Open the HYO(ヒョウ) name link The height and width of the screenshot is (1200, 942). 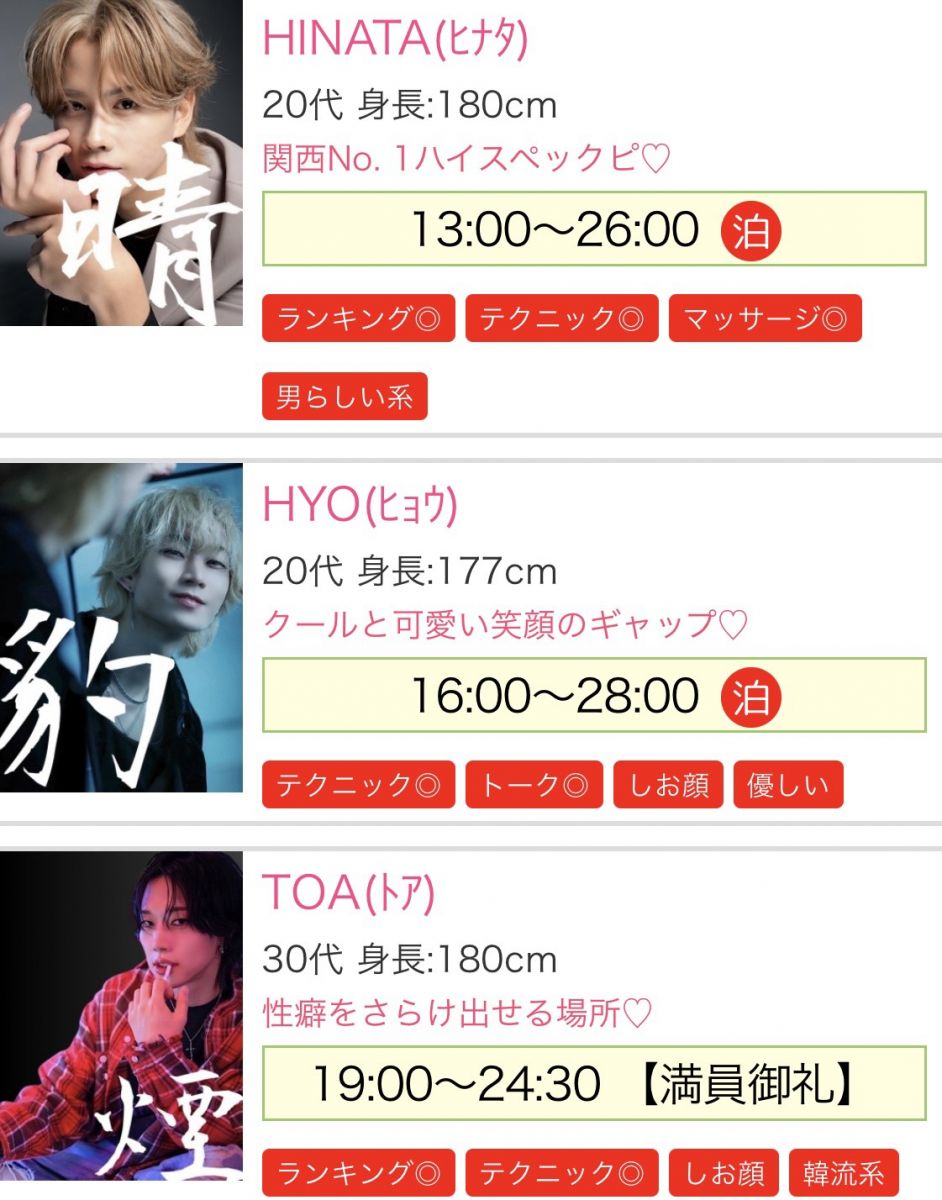pyautogui.click(x=360, y=506)
